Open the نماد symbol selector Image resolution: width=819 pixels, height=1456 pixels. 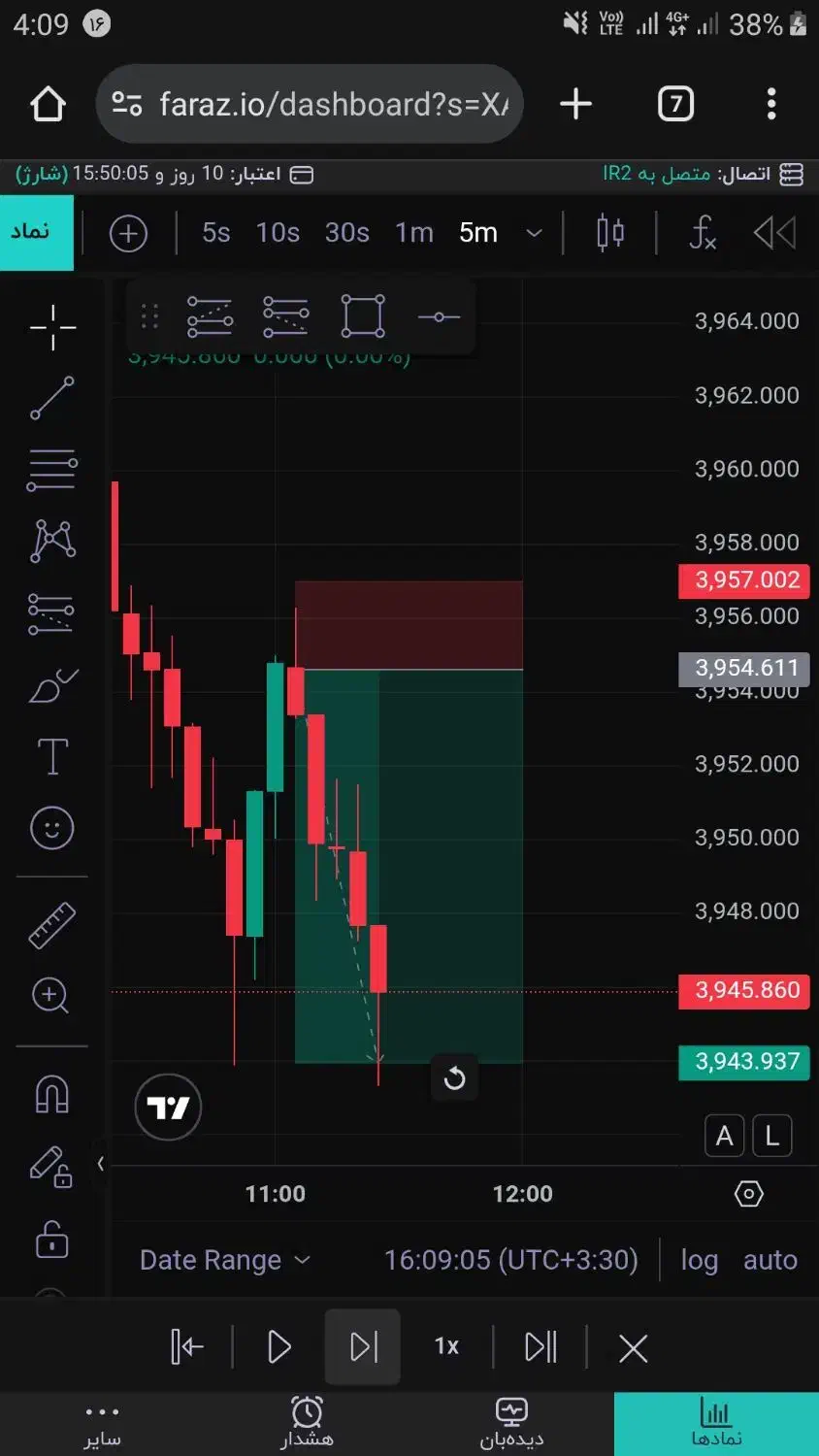[x=36, y=232]
